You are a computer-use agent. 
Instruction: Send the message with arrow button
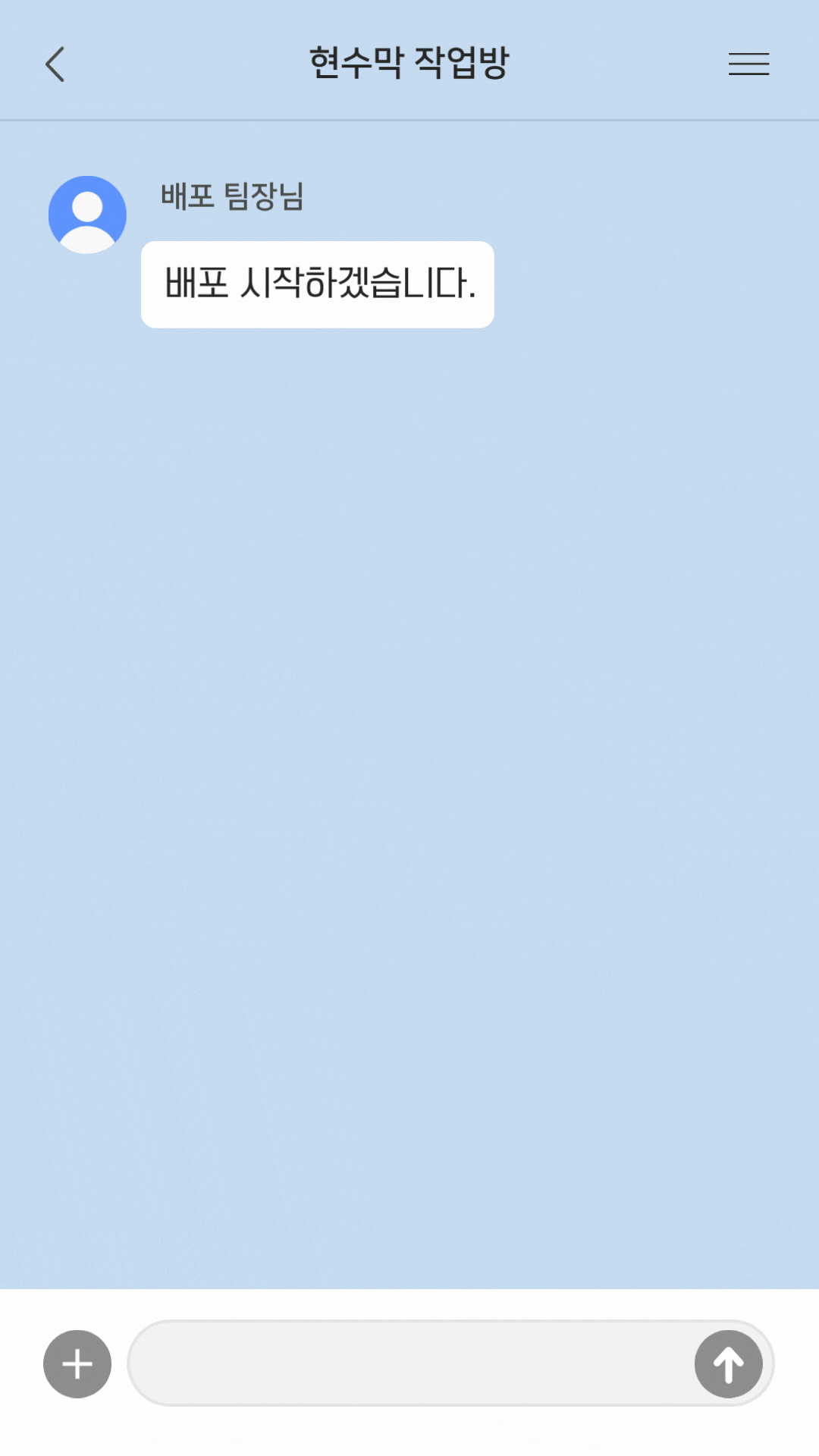click(x=728, y=1363)
